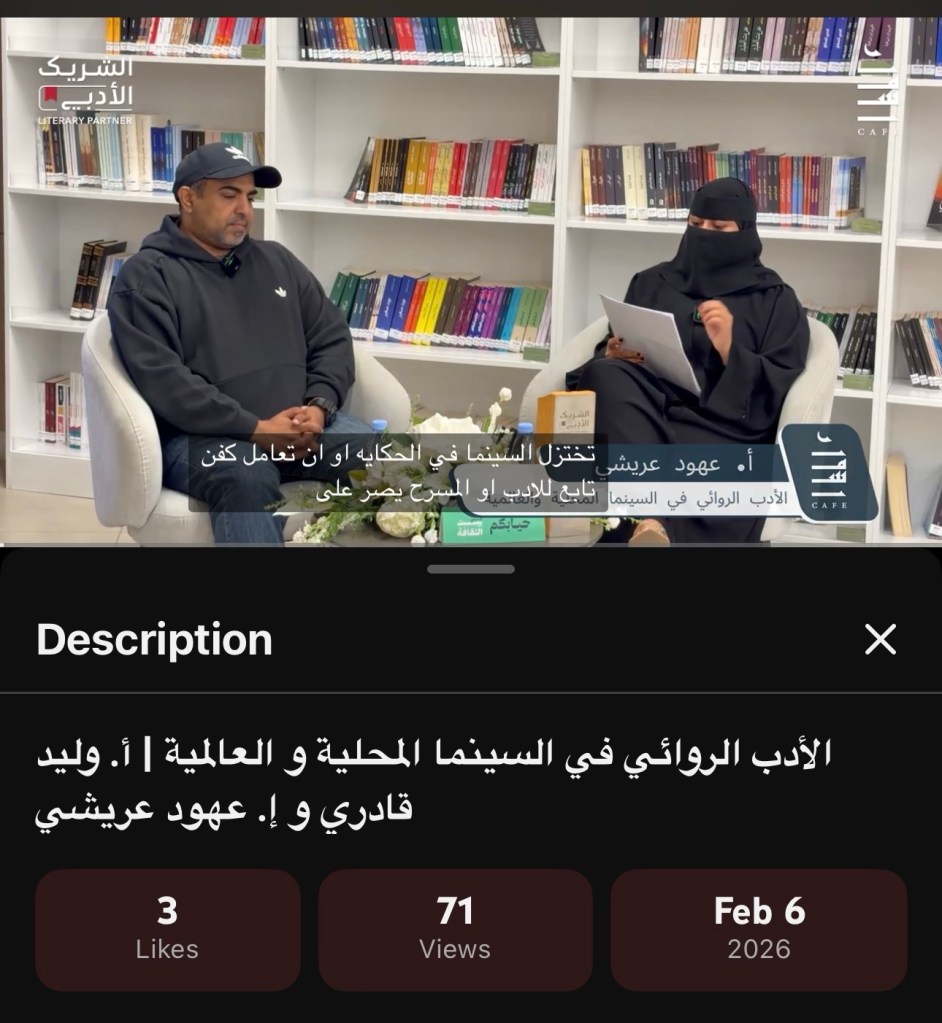Tap the video player to show controls
This screenshot has height=1023, width=942.
470,280
